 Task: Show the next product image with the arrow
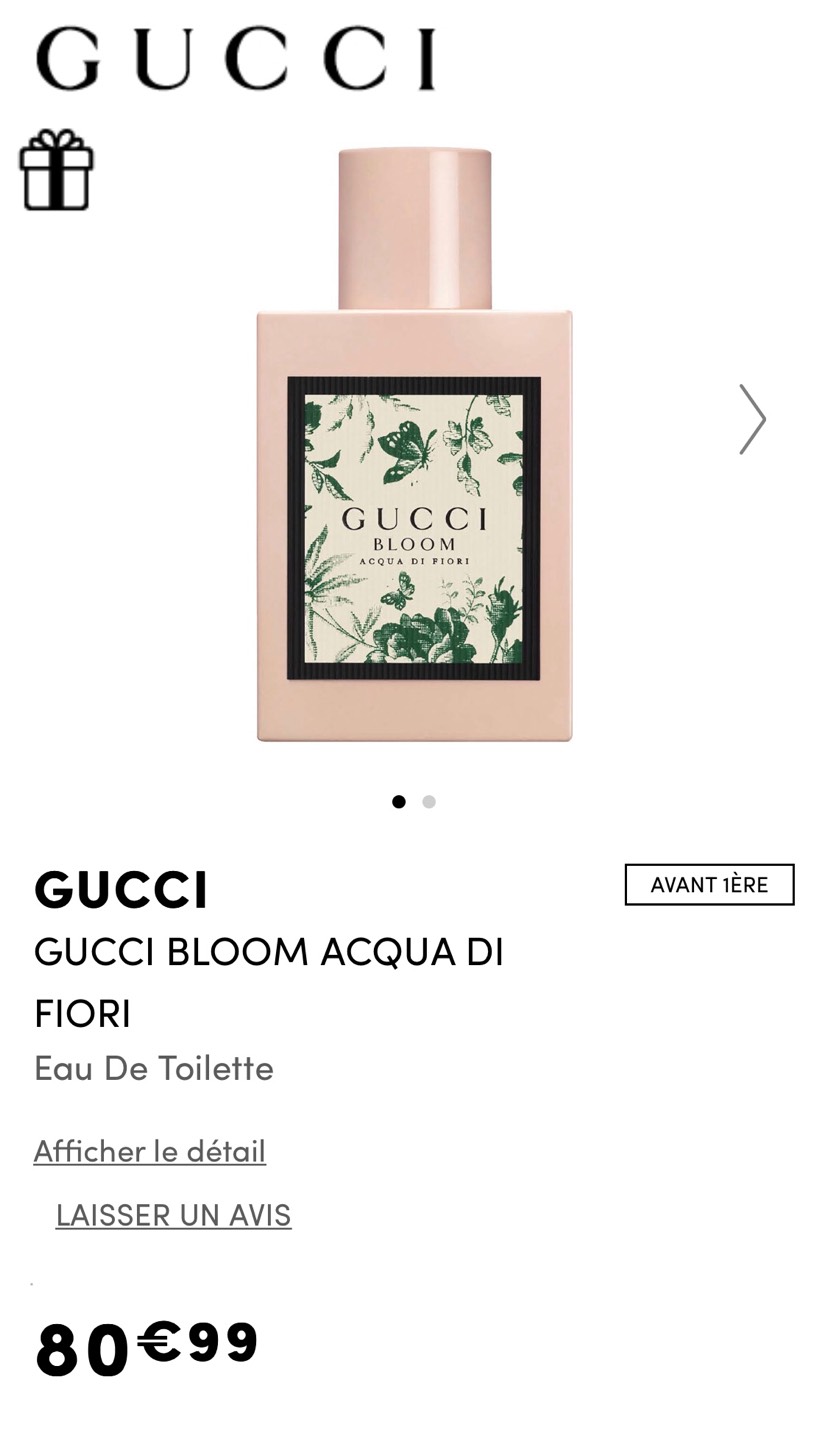[752, 419]
